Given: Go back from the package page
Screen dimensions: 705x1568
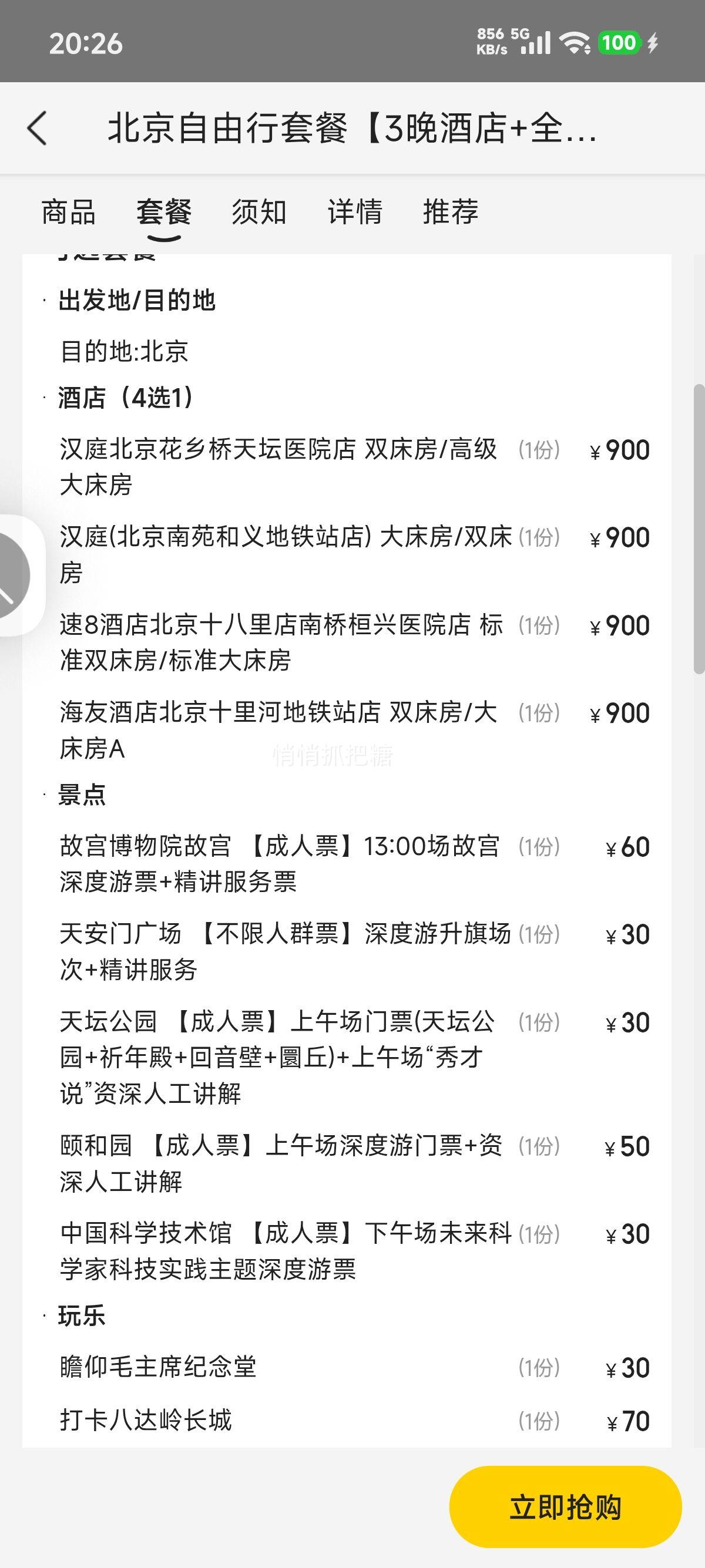Looking at the screenshot, I should (37, 129).
